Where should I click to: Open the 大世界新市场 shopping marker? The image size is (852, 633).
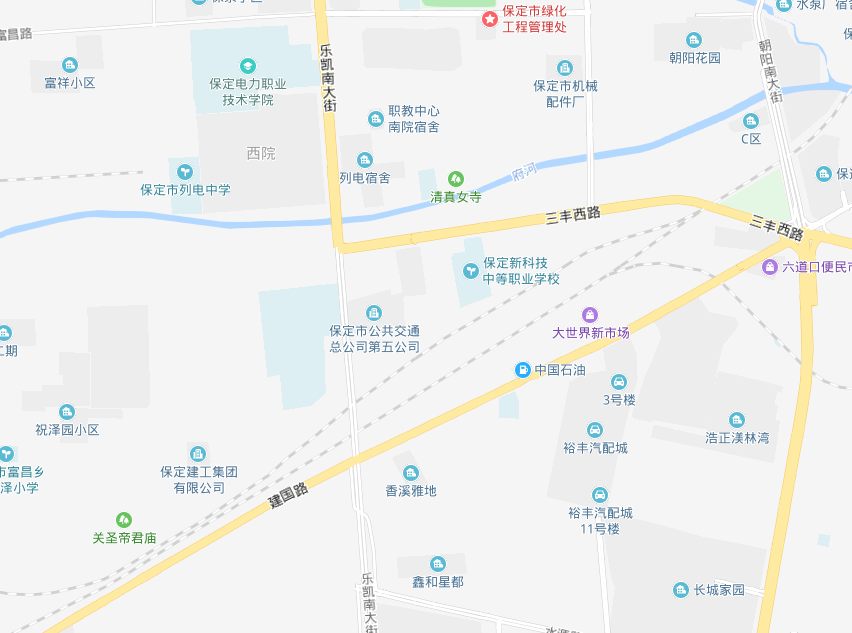point(589,315)
